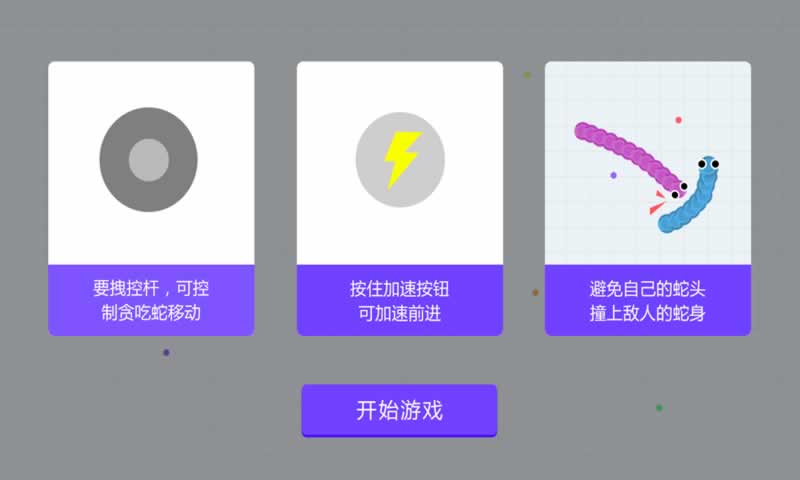Screen dimensions: 800x480
Task: Tap the 开始游戏 start game button
Action: [399, 410]
